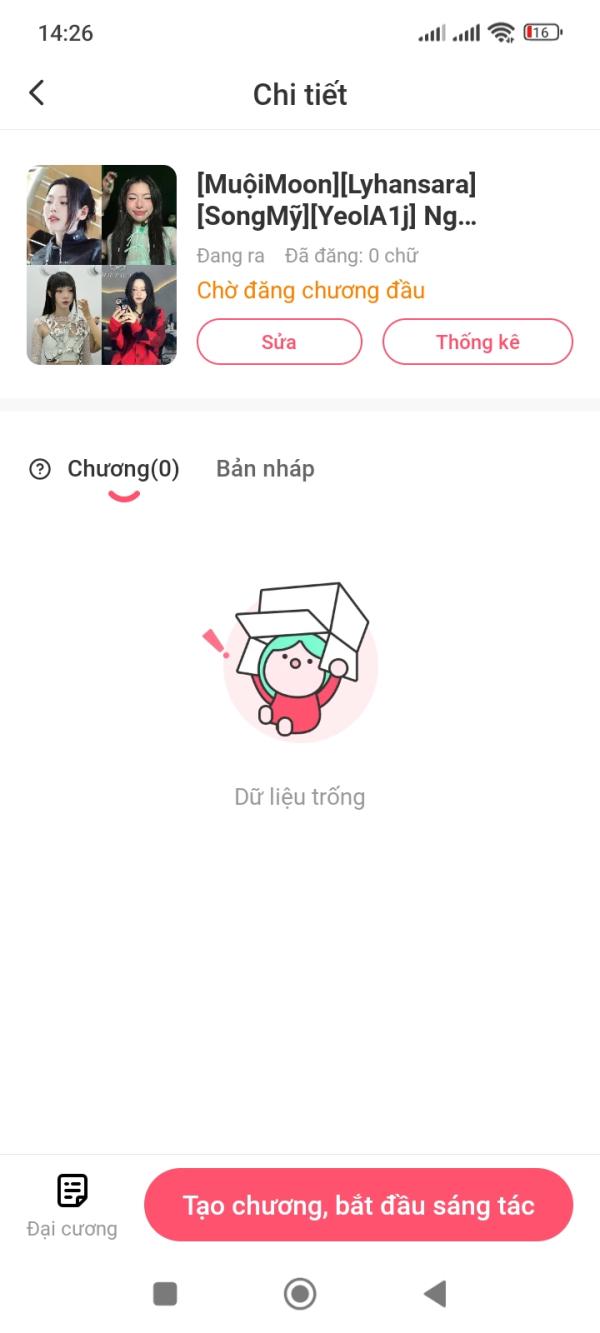600x1333 pixels.
Task: Go to the system home screen
Action: pyautogui.click(x=300, y=1293)
